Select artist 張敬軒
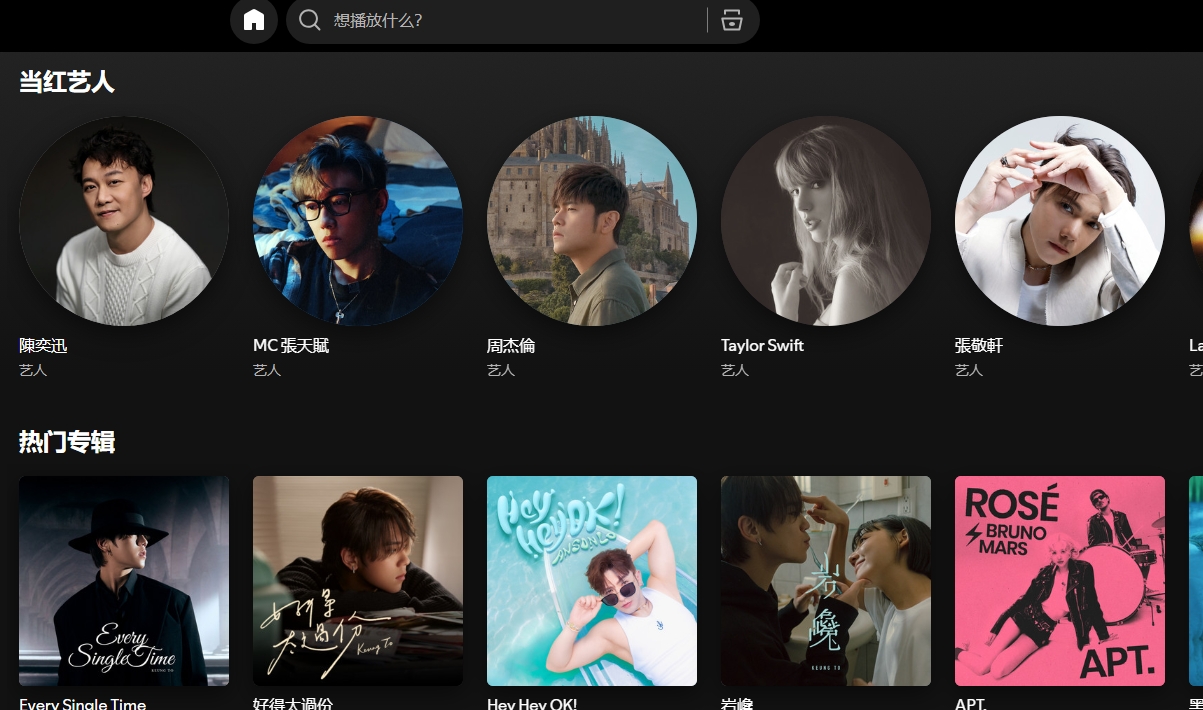This screenshot has width=1203, height=710. click(x=1060, y=221)
